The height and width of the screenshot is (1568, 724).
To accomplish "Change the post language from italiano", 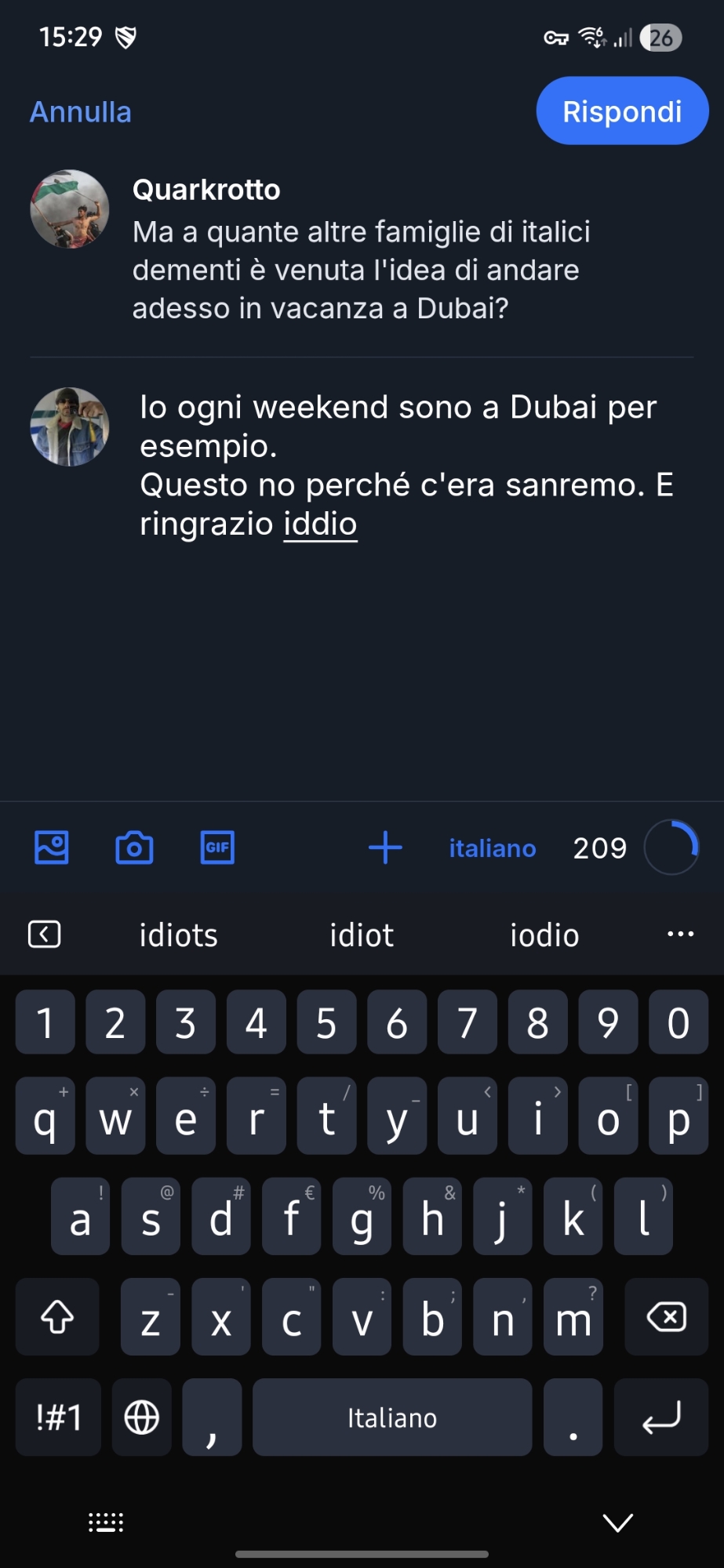I will 492,848.
